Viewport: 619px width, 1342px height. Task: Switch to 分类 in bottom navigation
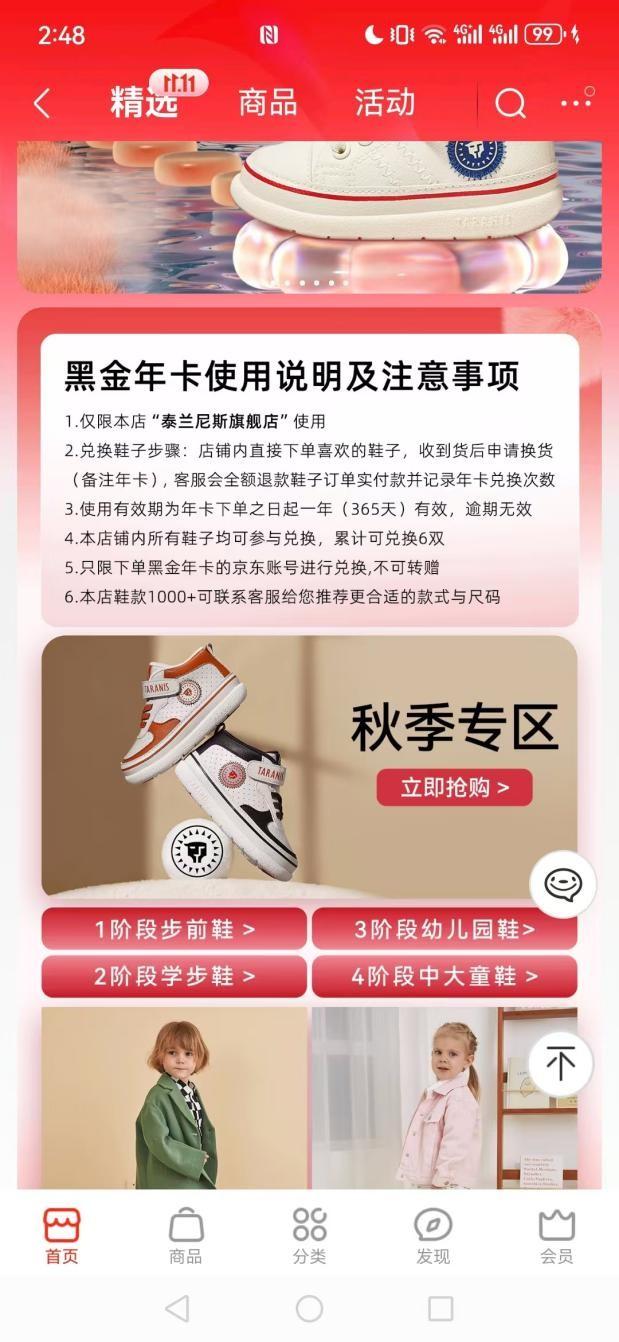coord(309,1235)
